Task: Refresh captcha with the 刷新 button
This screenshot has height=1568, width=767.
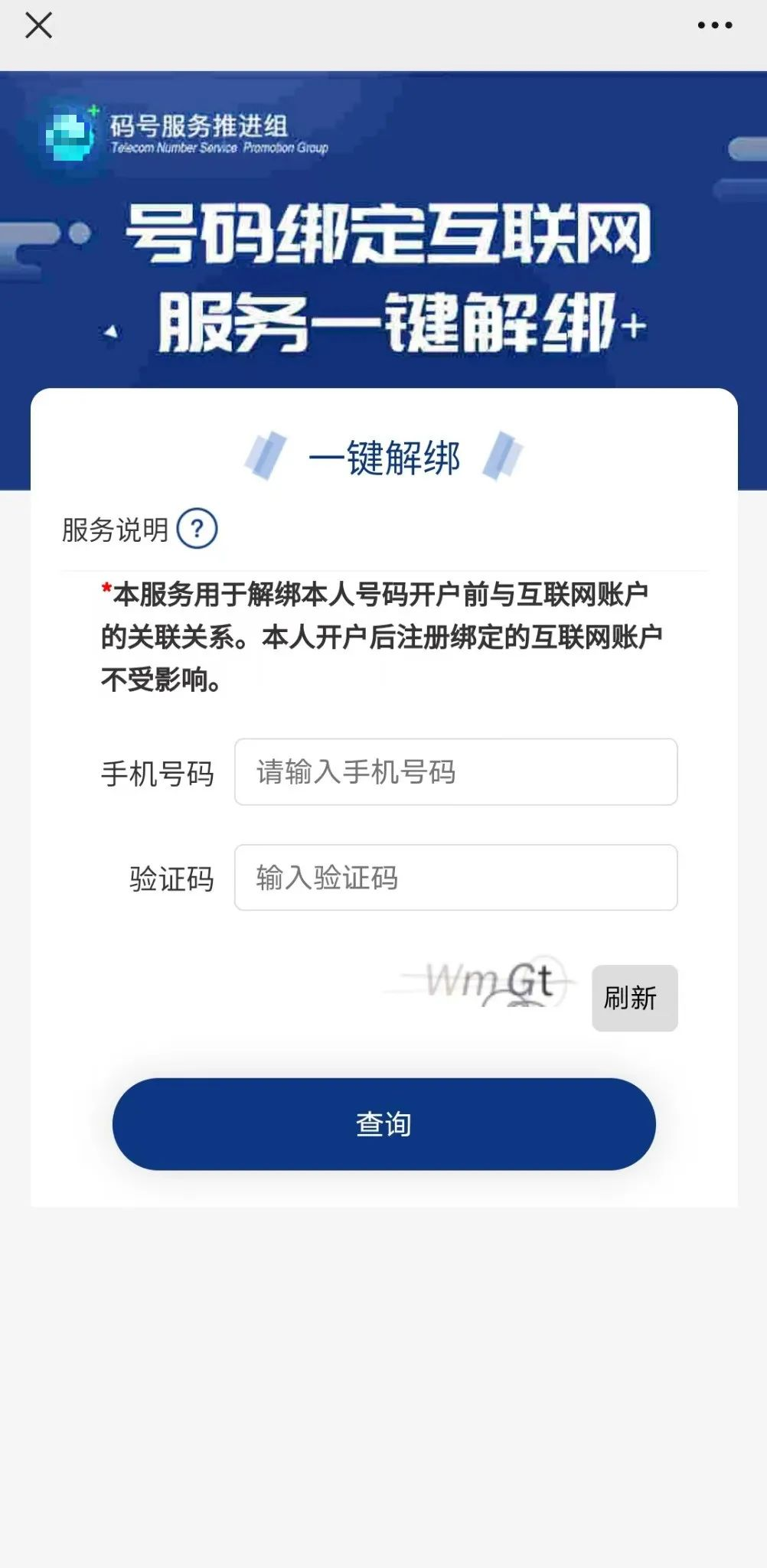Action: 634,998
